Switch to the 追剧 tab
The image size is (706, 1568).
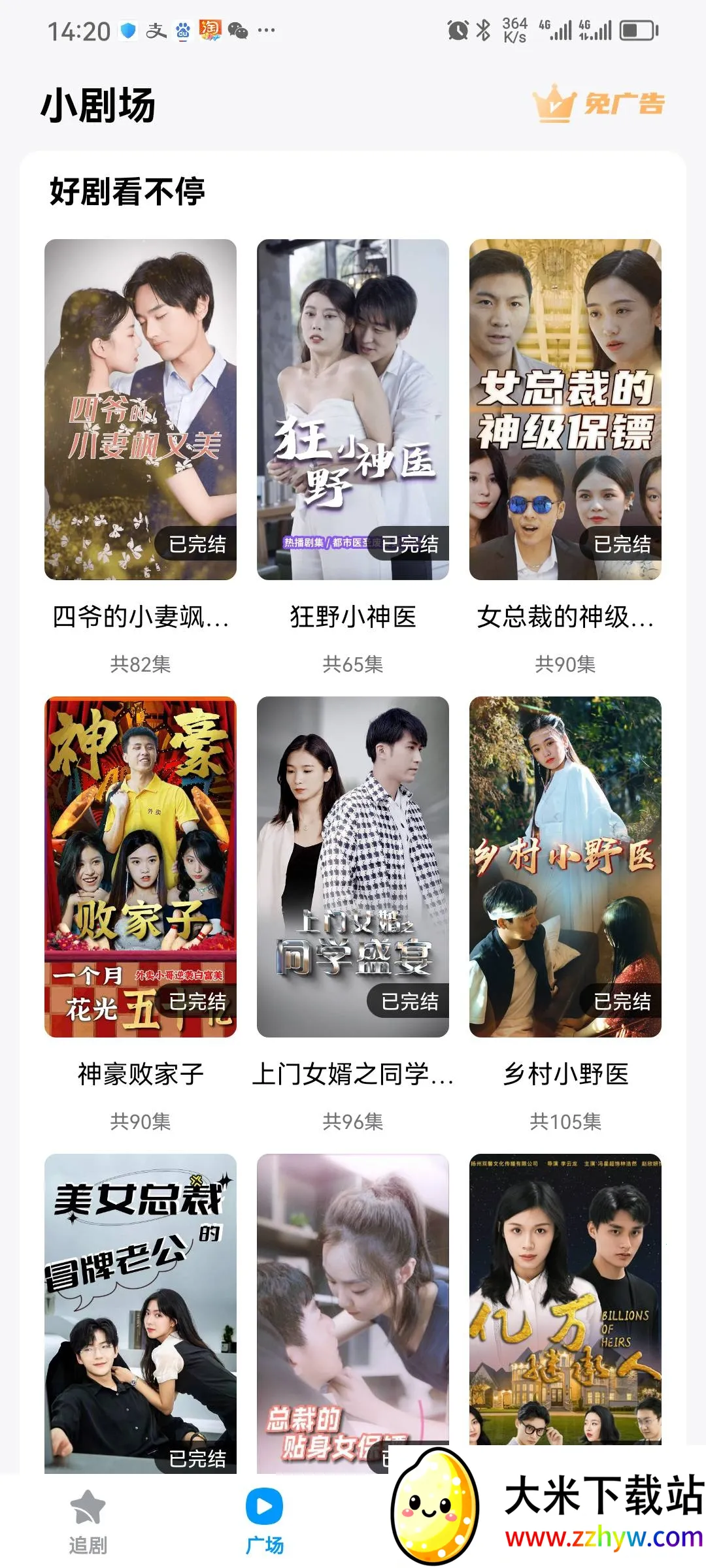click(88, 1521)
